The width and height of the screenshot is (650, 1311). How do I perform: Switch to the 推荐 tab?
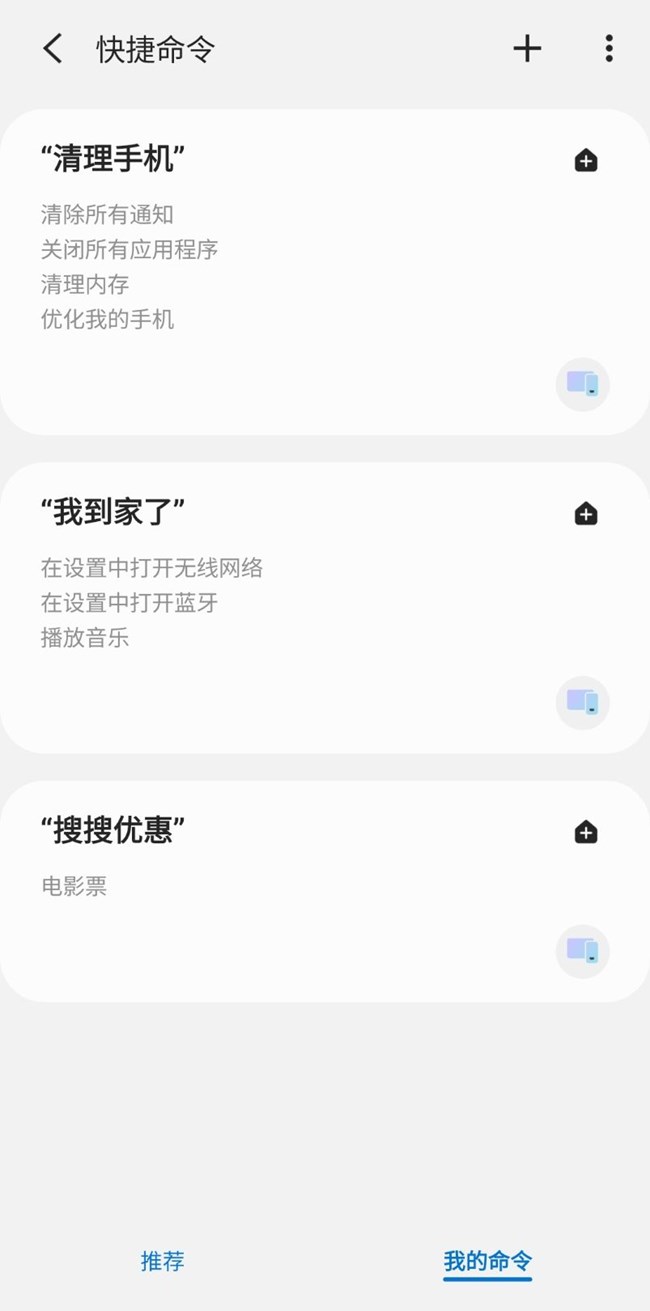click(163, 1261)
